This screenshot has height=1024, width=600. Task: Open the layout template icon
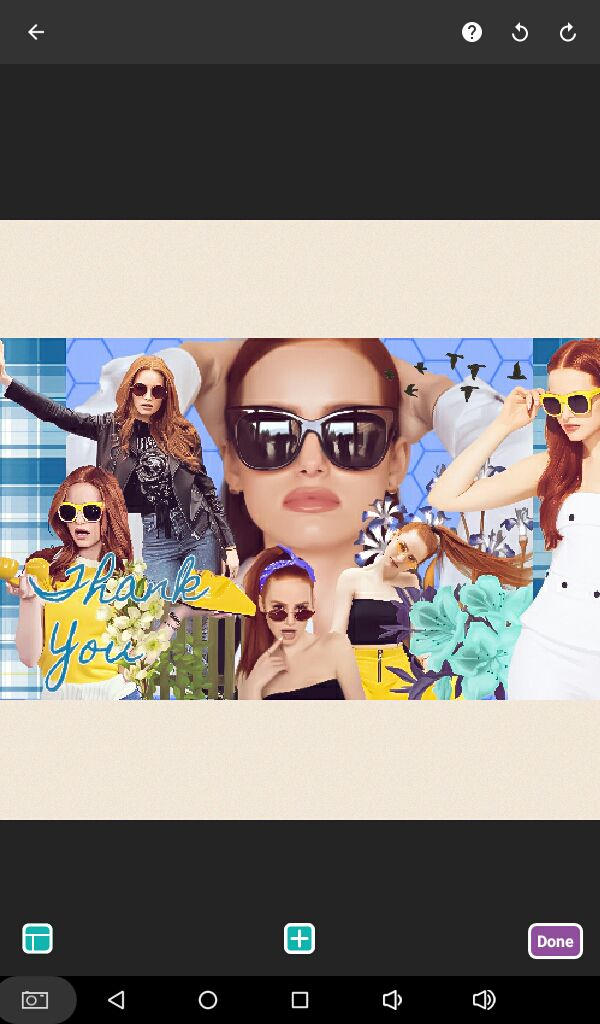tap(38, 939)
